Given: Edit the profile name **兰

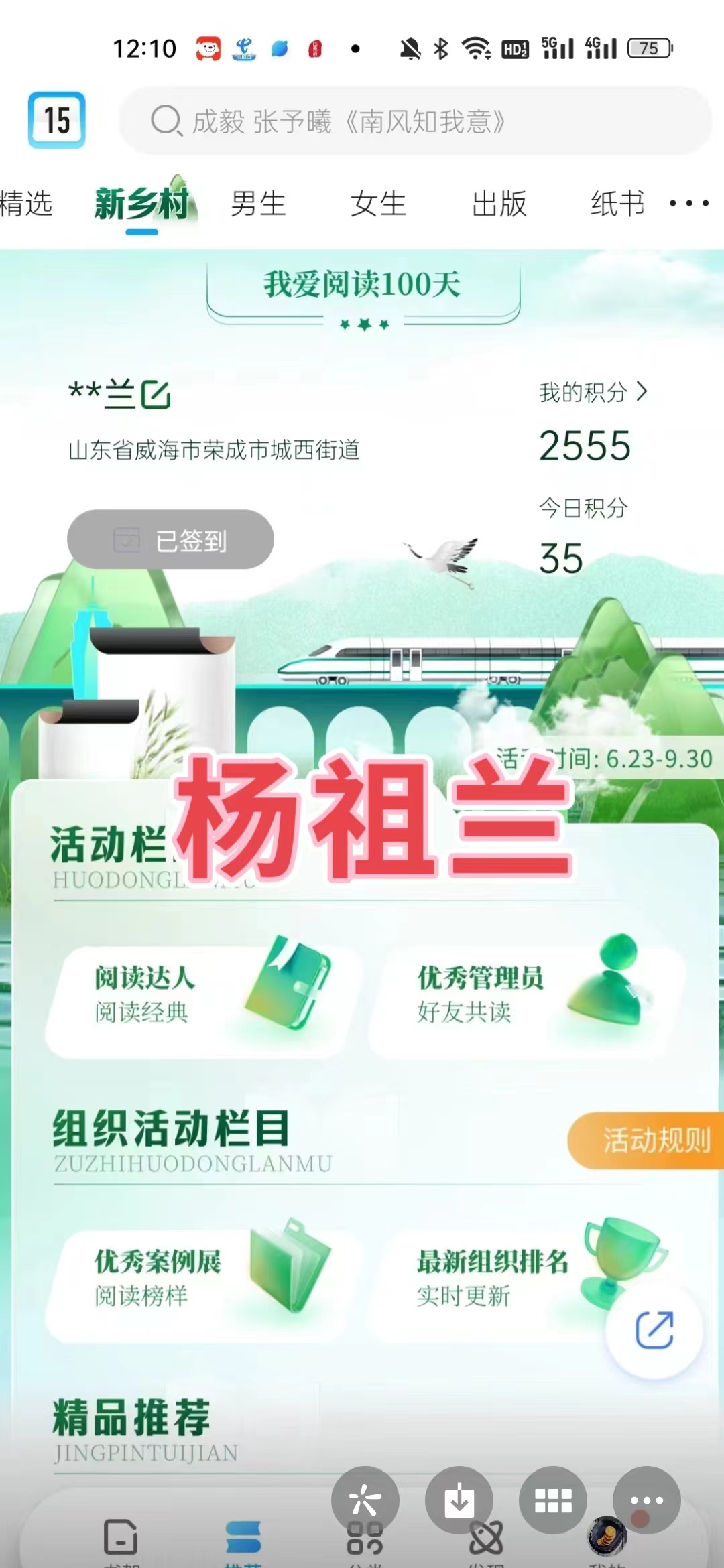Looking at the screenshot, I should 156,394.
